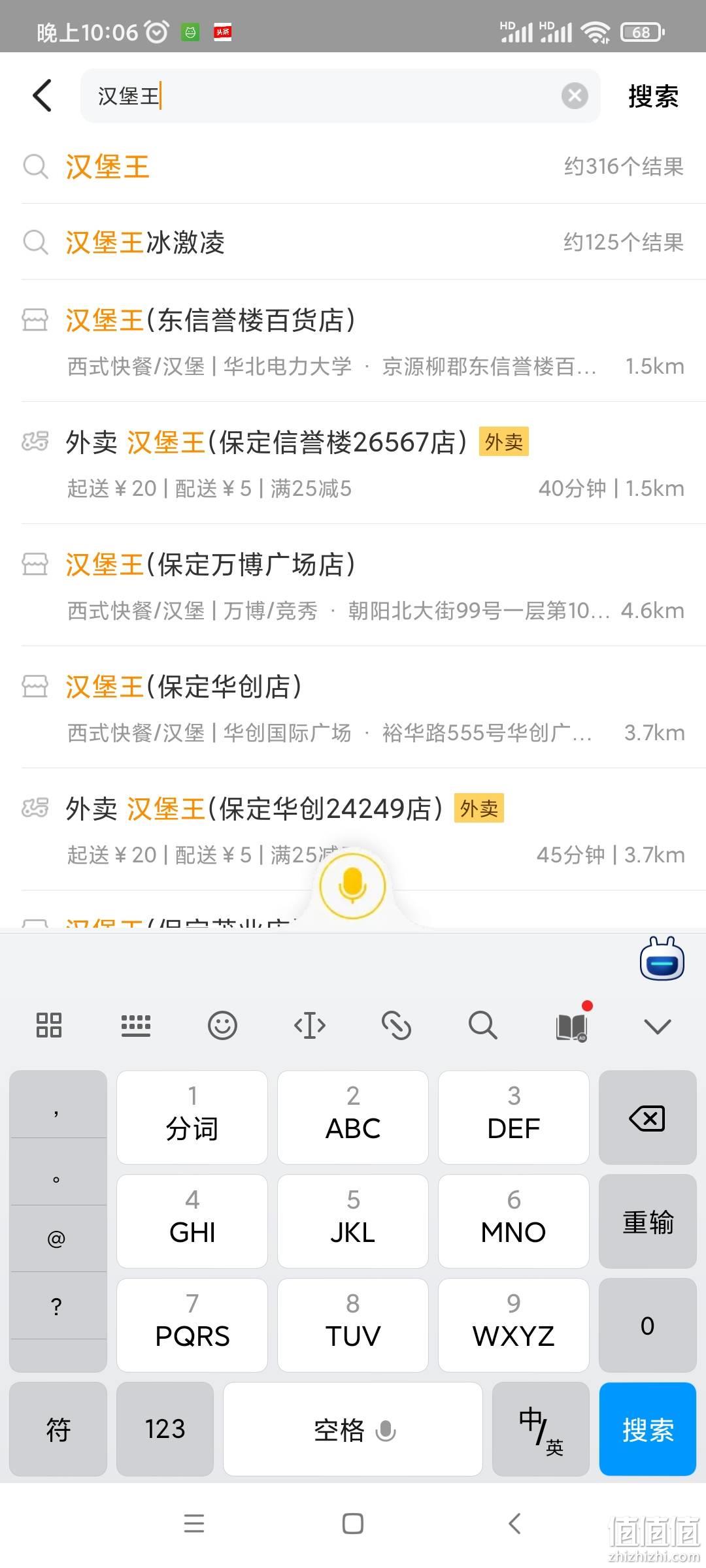Open the emoji panel on the keyboard toolbar
The image size is (706, 1568).
222,1025
